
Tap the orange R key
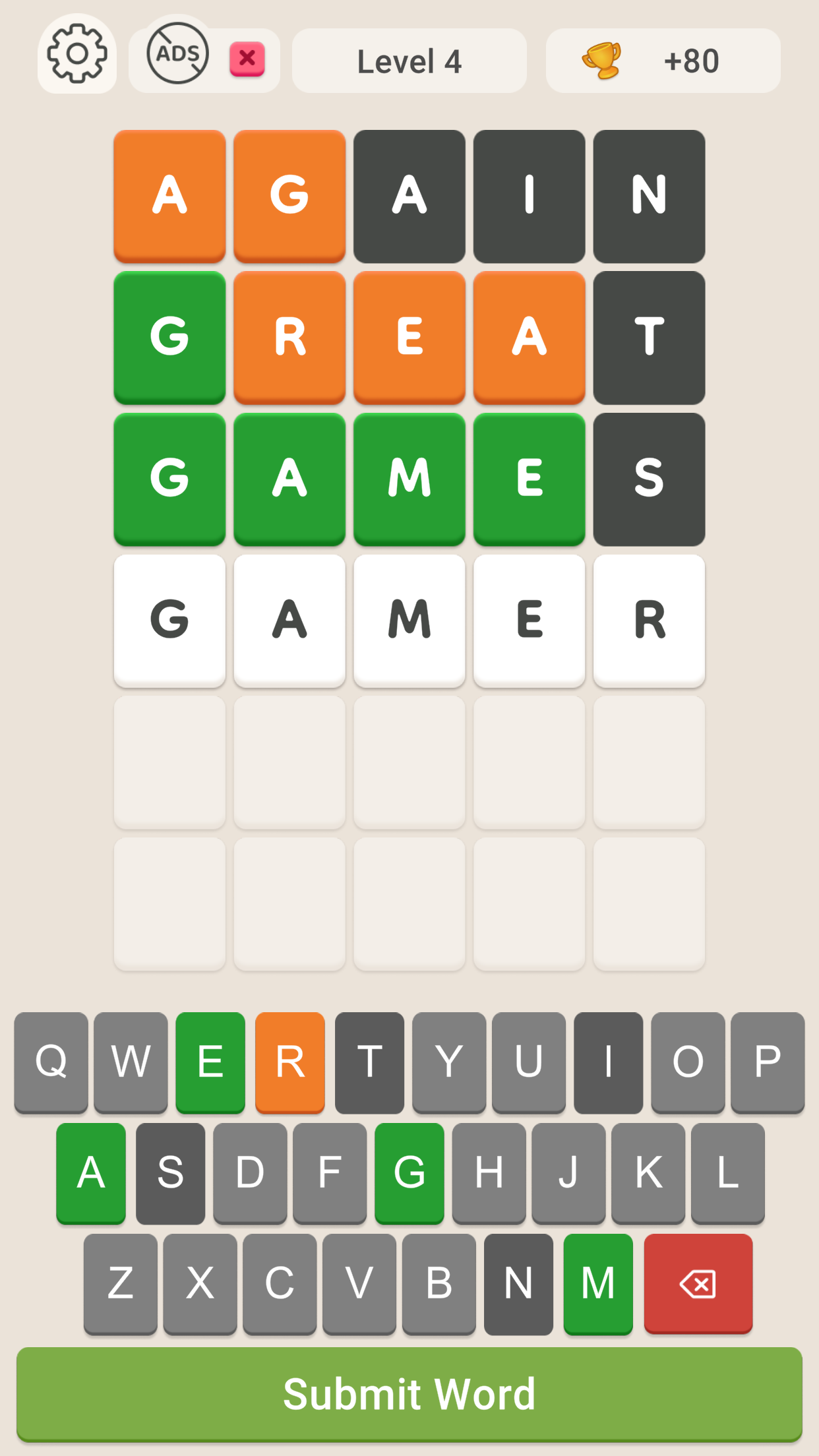[x=290, y=1062]
